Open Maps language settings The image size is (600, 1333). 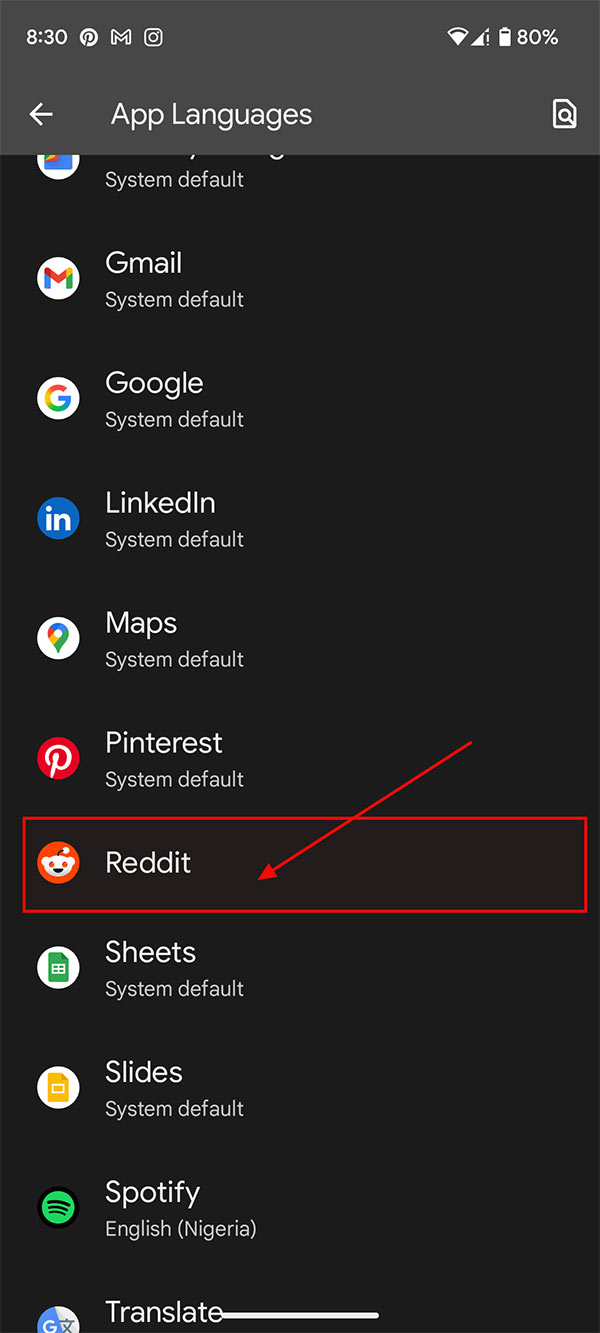tap(300, 639)
